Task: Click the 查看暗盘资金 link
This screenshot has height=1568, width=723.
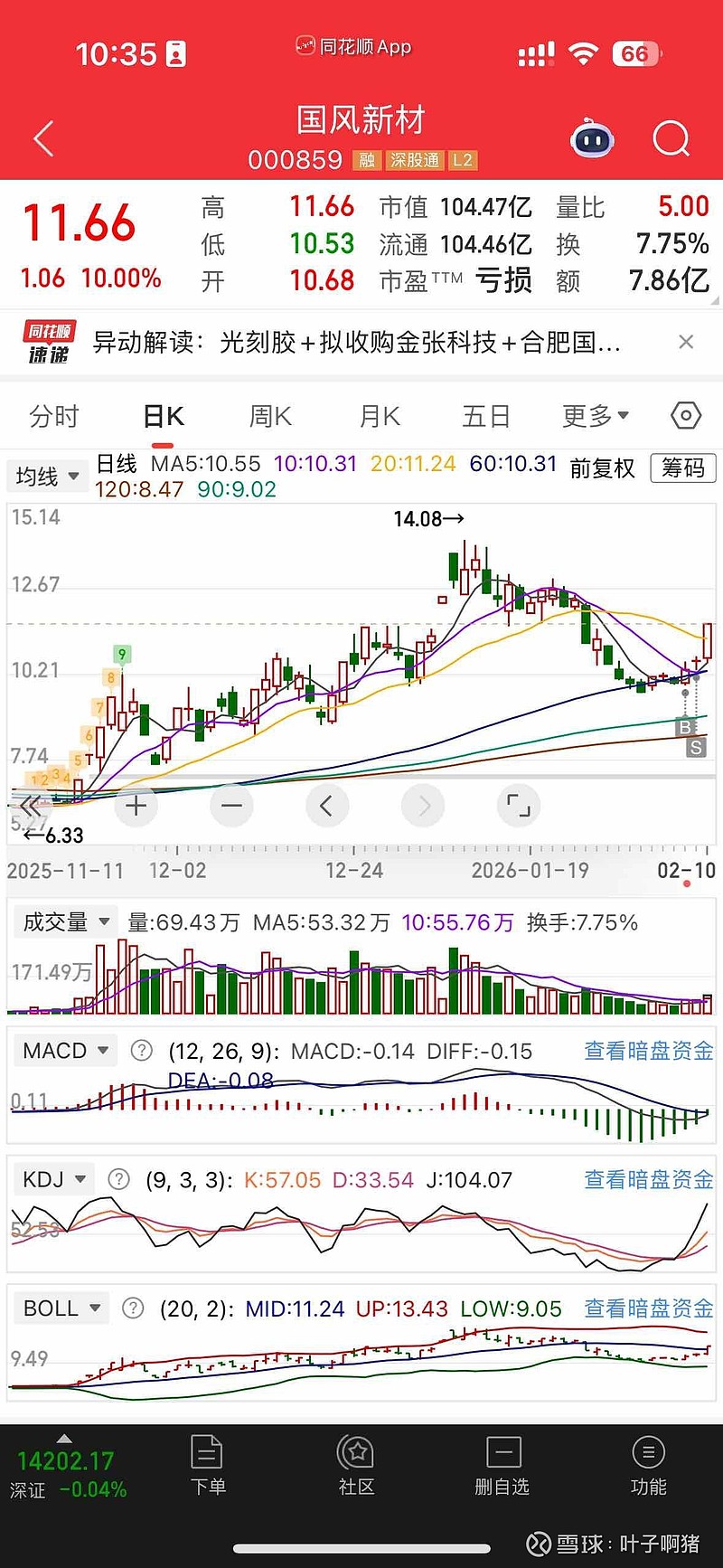Action: (647, 1050)
